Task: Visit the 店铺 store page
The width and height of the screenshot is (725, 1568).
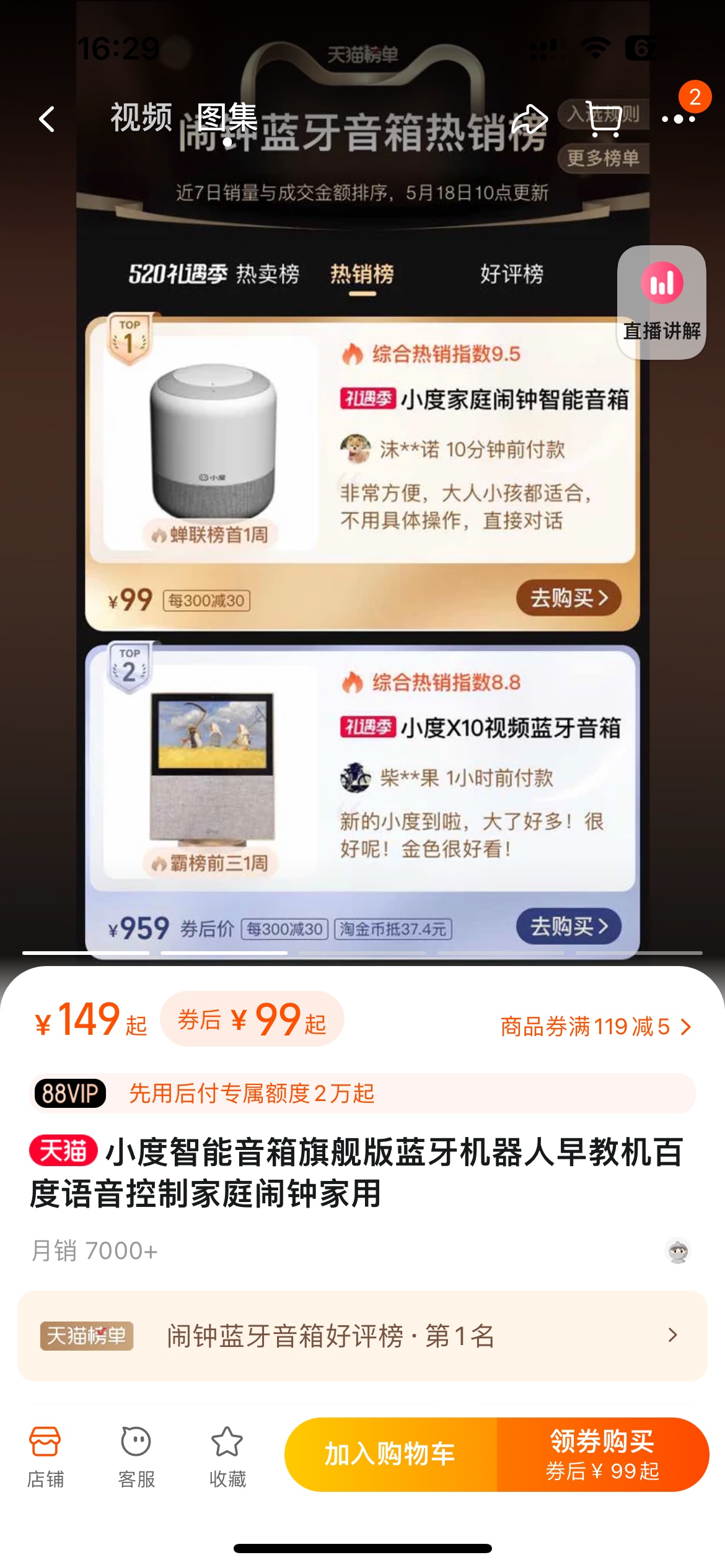Action: pos(45,1456)
